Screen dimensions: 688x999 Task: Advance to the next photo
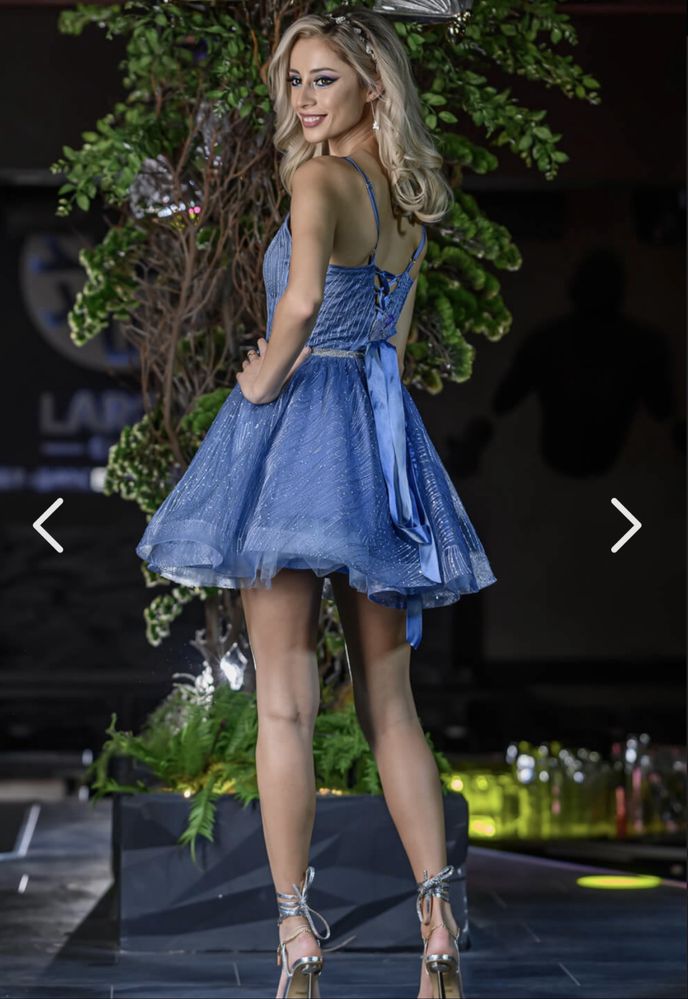[x=626, y=525]
